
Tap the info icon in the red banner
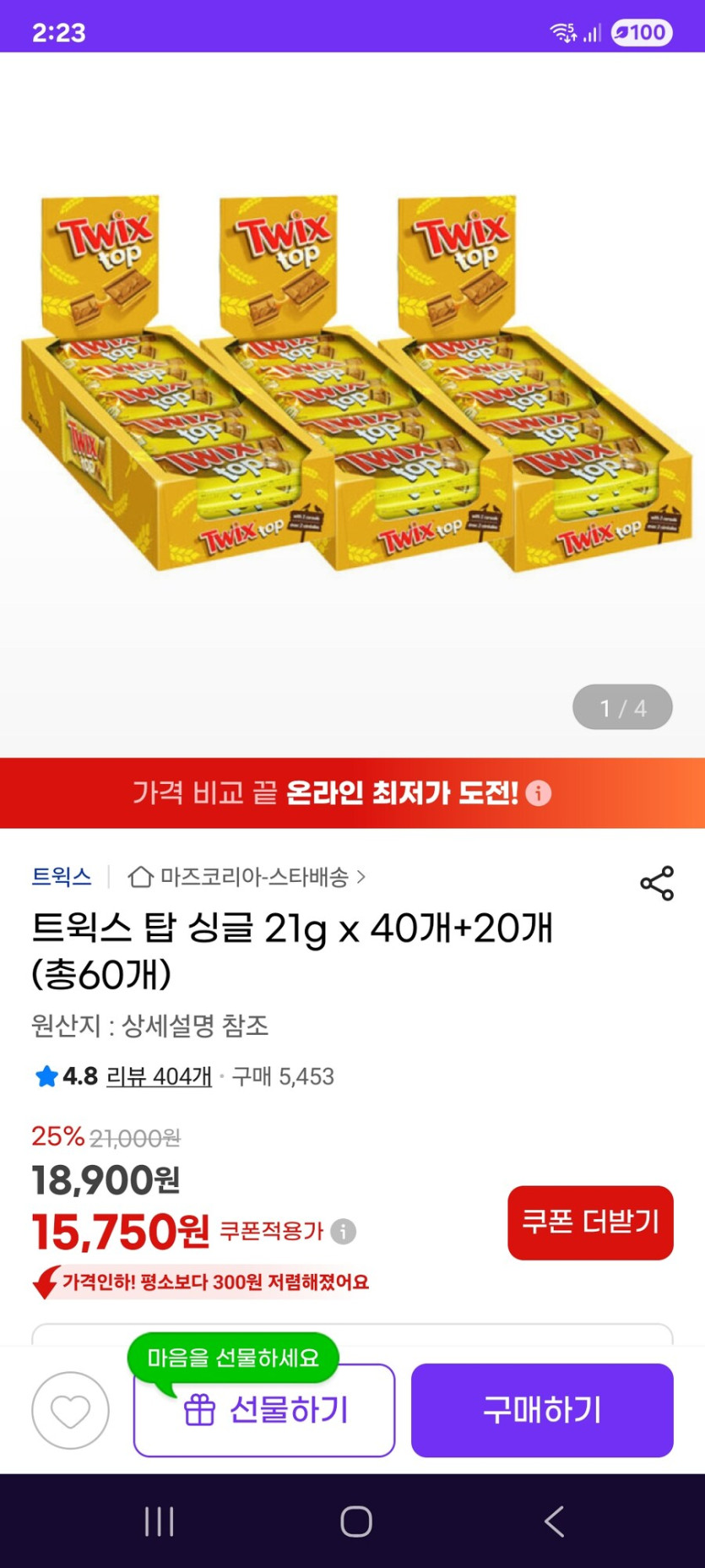pyautogui.click(x=538, y=794)
